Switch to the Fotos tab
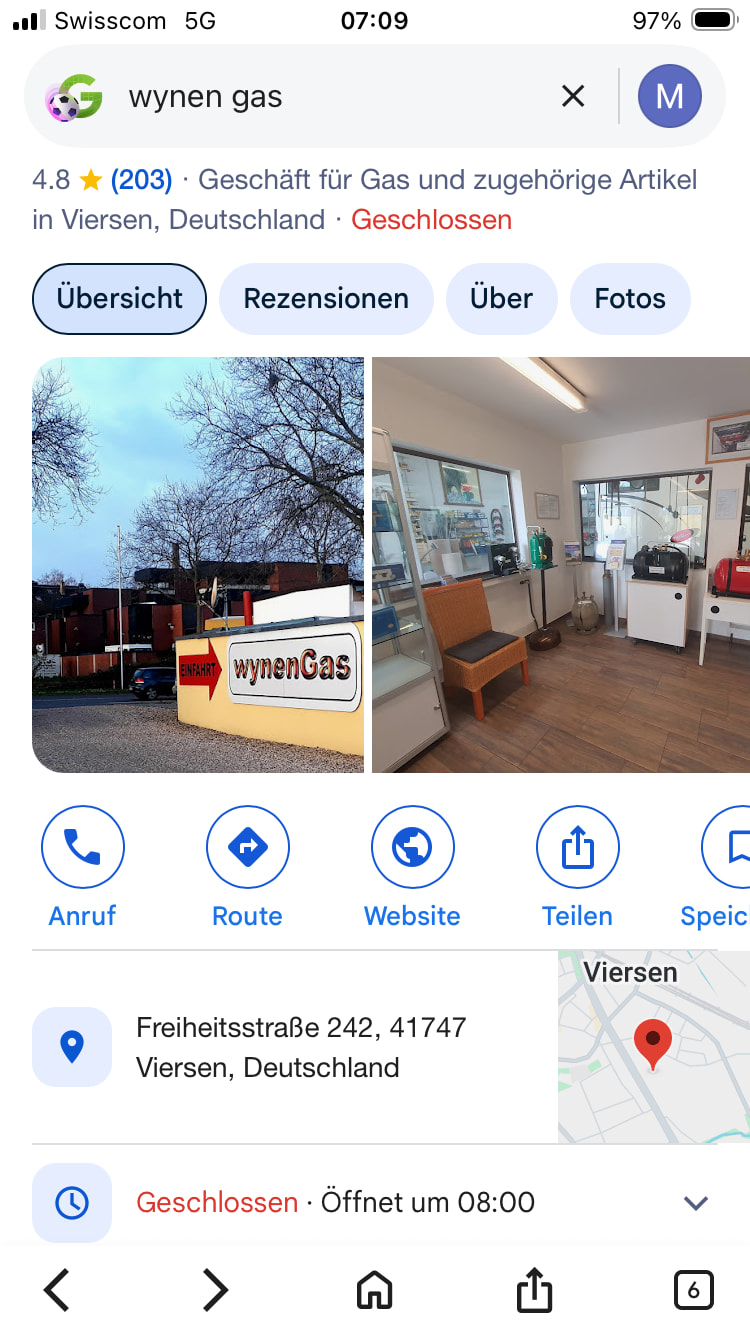750x1334 pixels. tap(630, 298)
